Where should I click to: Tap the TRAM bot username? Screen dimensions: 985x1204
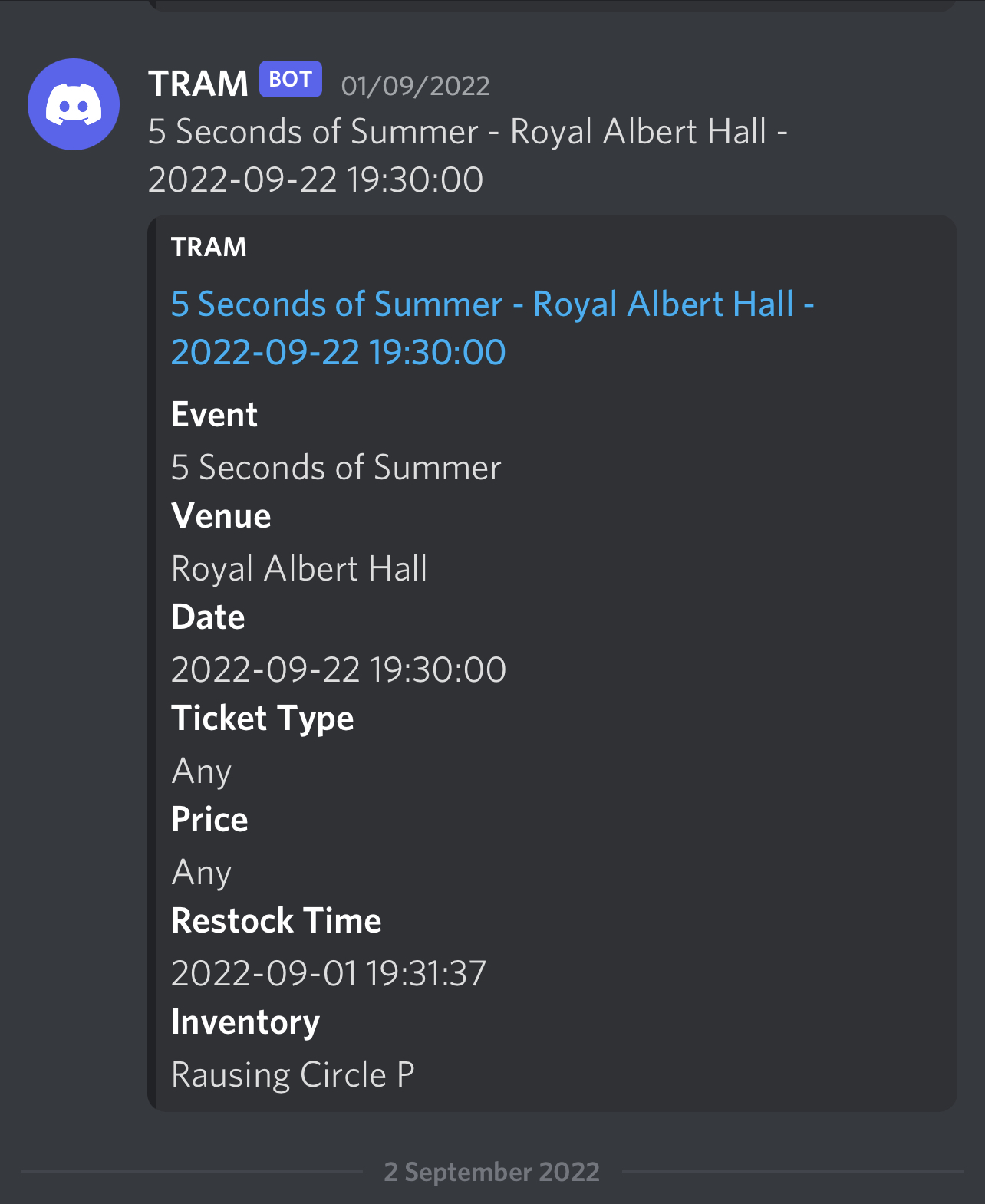[x=198, y=83]
